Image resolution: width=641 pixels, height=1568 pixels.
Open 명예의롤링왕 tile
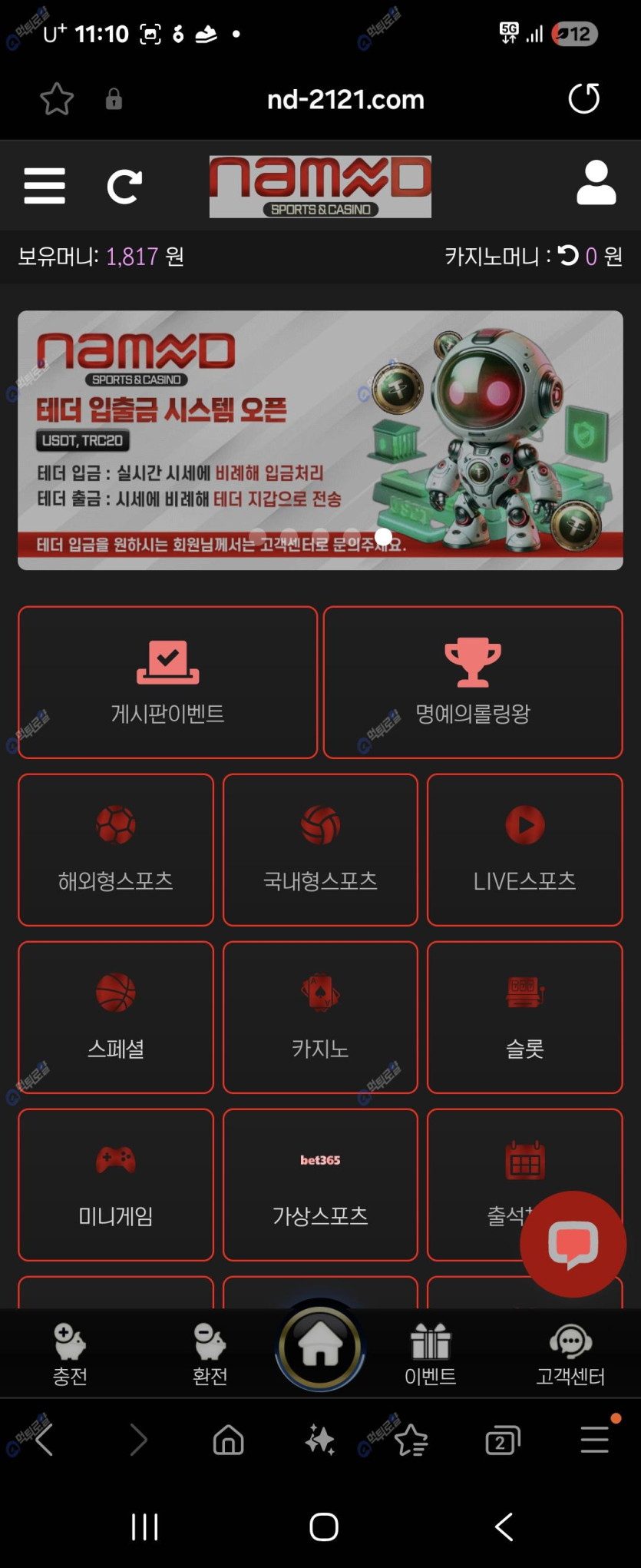472,682
